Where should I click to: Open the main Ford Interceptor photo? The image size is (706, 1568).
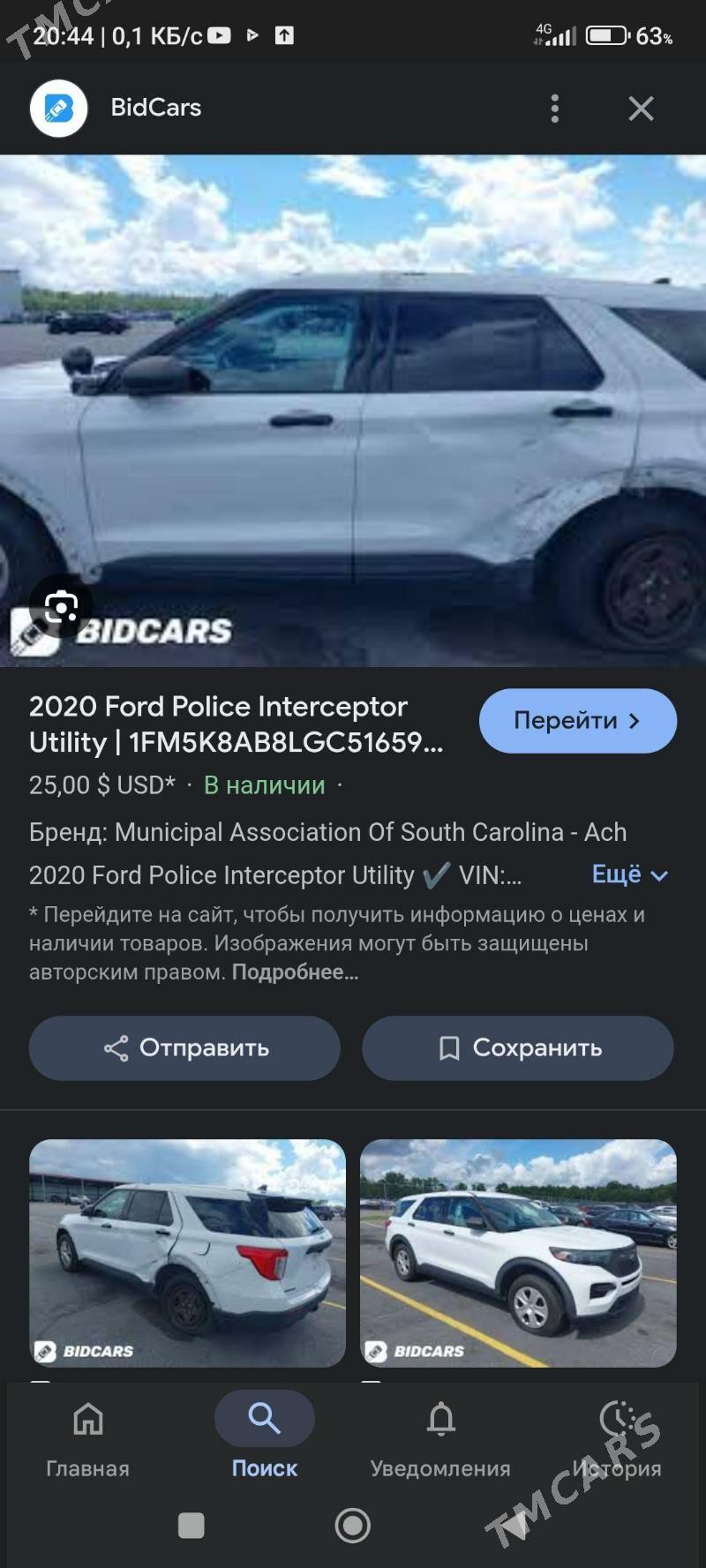pyautogui.click(x=353, y=410)
